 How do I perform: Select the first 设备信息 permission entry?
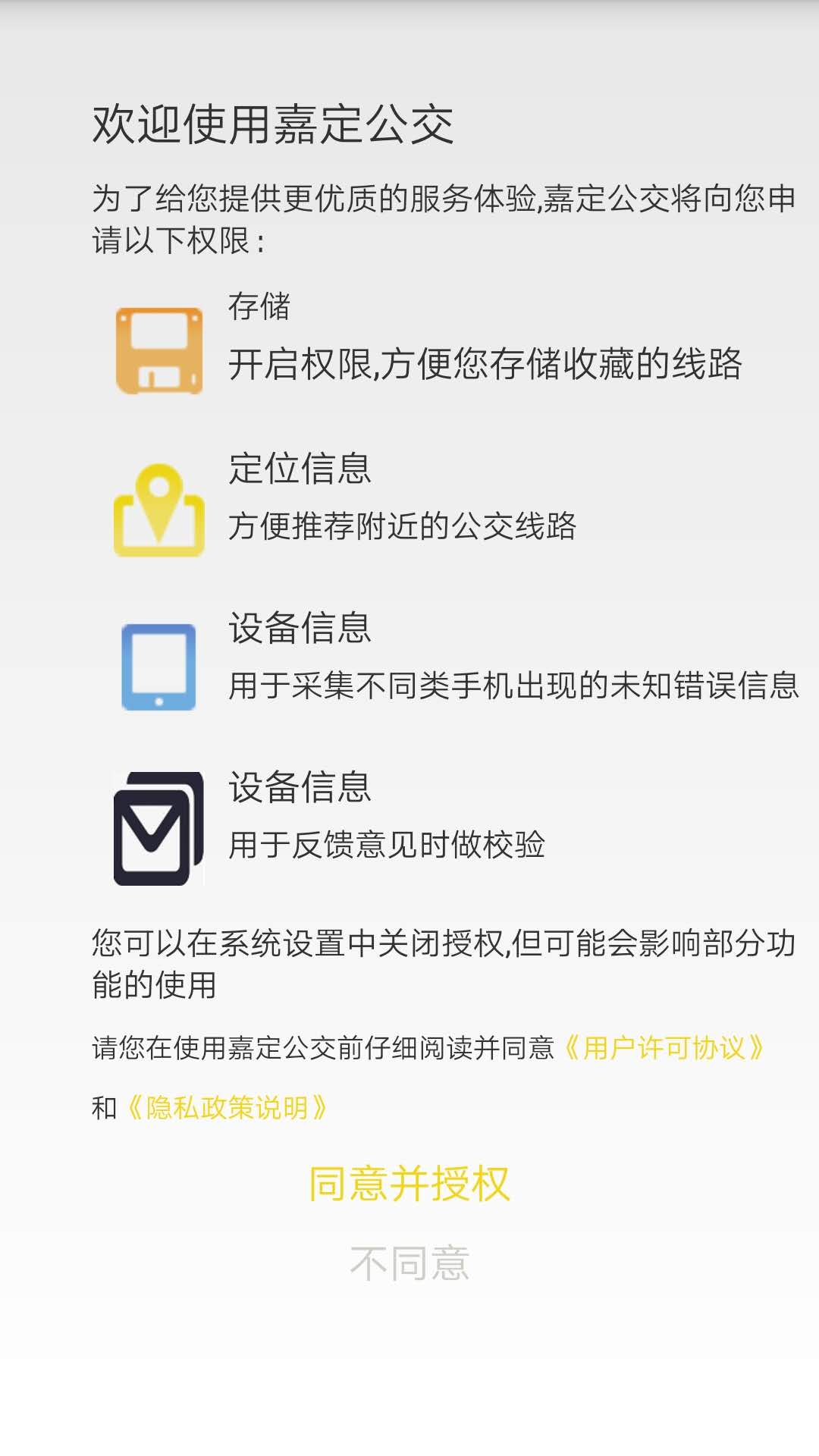(x=303, y=629)
